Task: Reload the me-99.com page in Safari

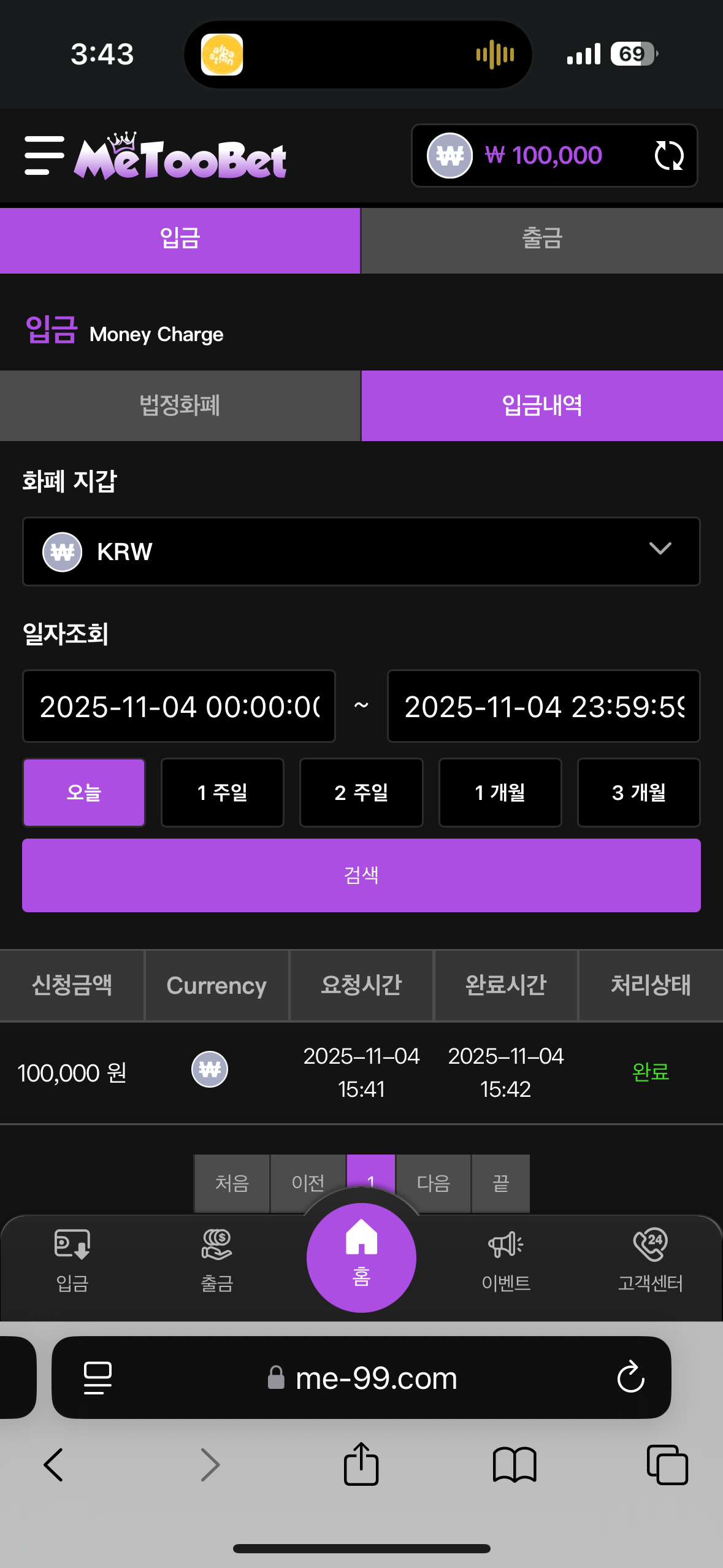Action: pos(630,1378)
